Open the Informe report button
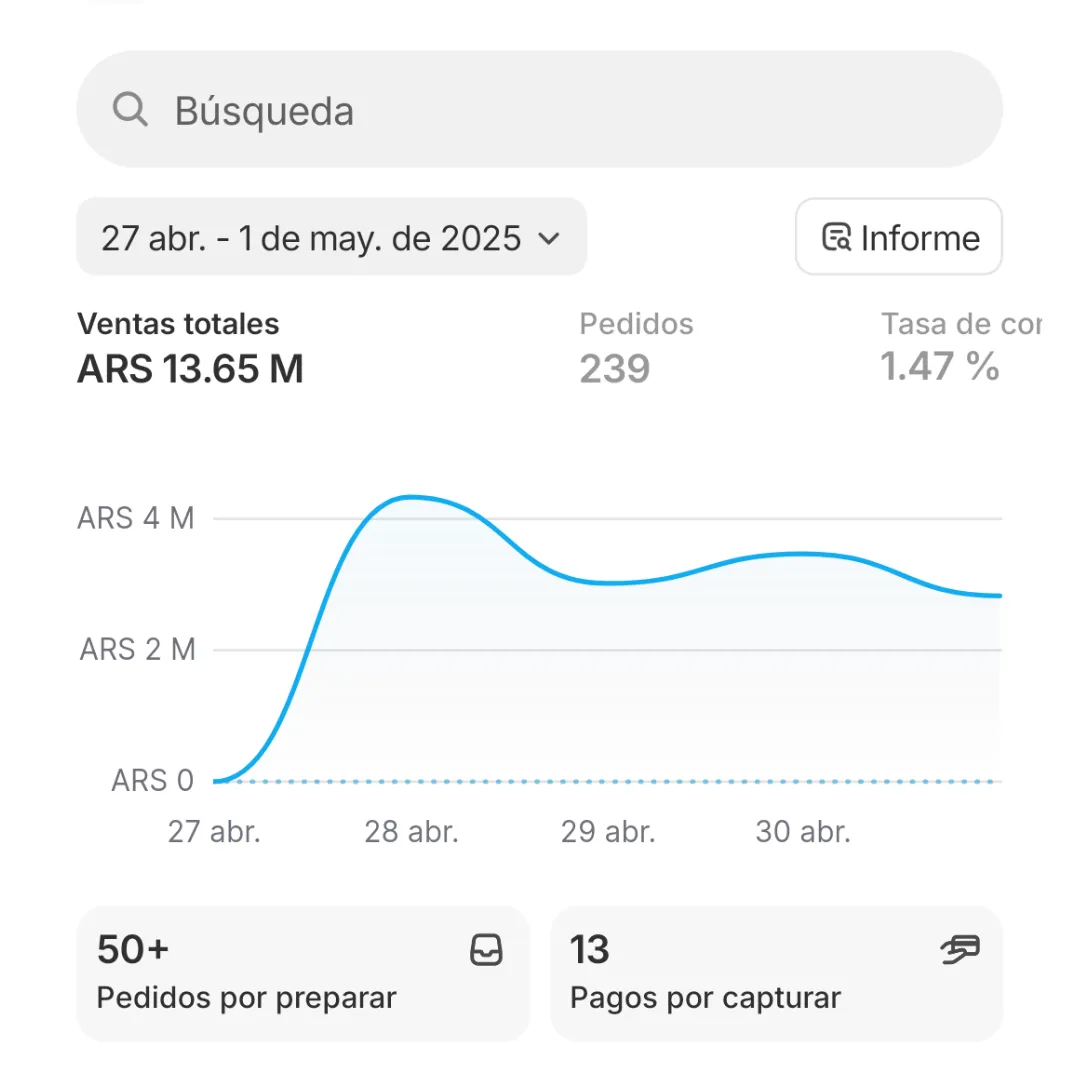 [x=898, y=238]
